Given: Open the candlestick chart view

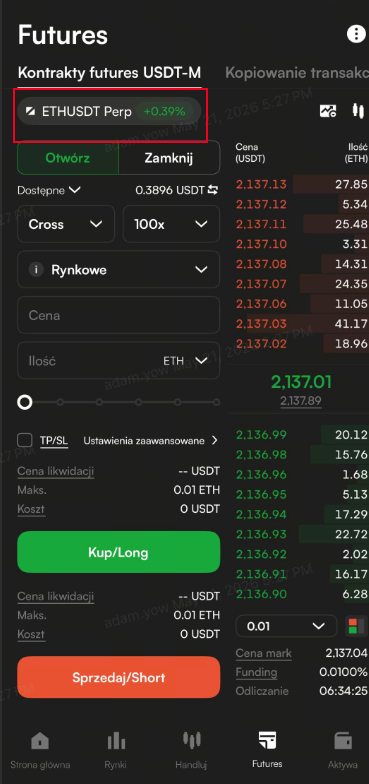Looking at the screenshot, I should pos(357,111).
